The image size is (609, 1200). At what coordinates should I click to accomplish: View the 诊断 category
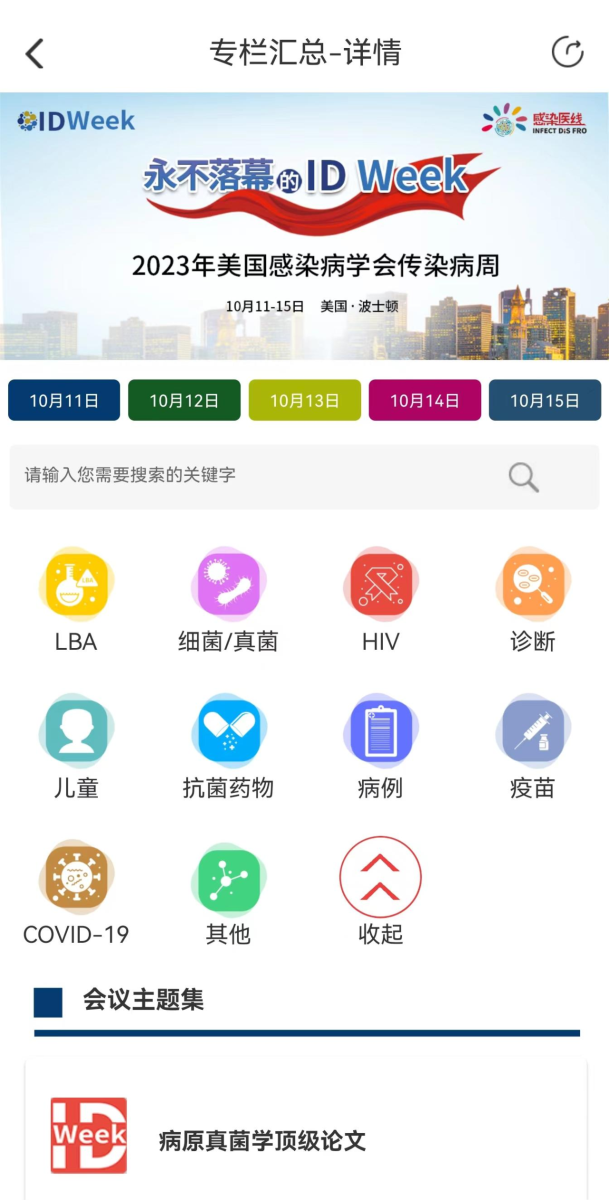[x=532, y=600]
